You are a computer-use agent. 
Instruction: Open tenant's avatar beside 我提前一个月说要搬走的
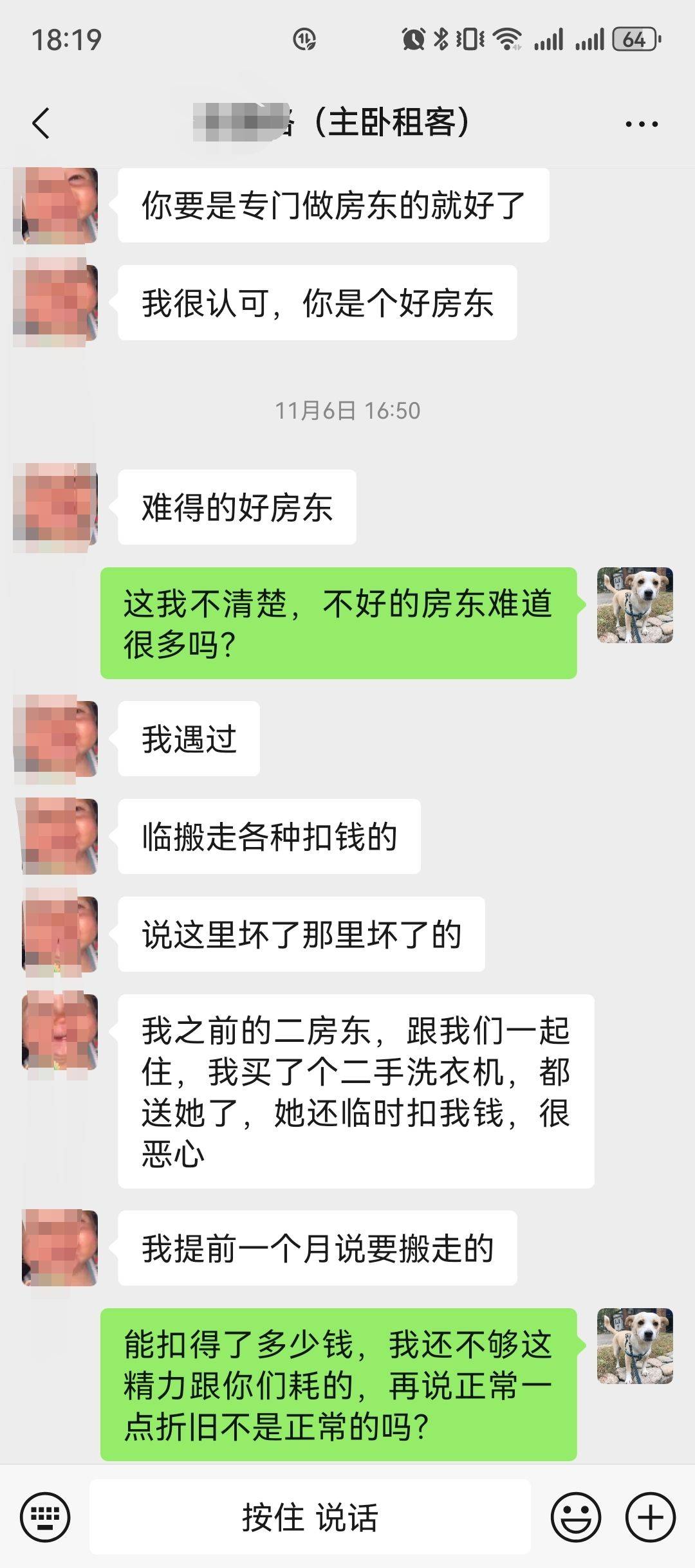(x=59, y=1248)
